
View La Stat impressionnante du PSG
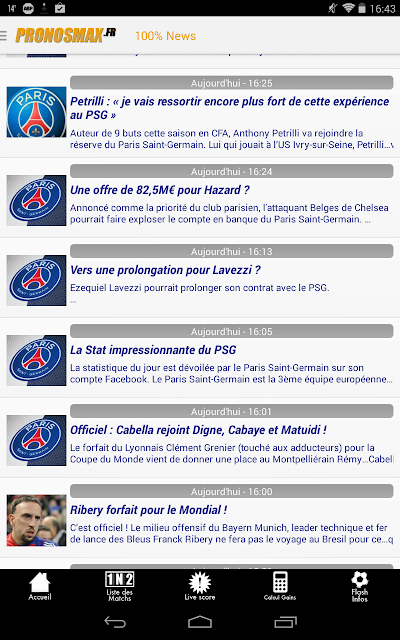tap(200, 358)
